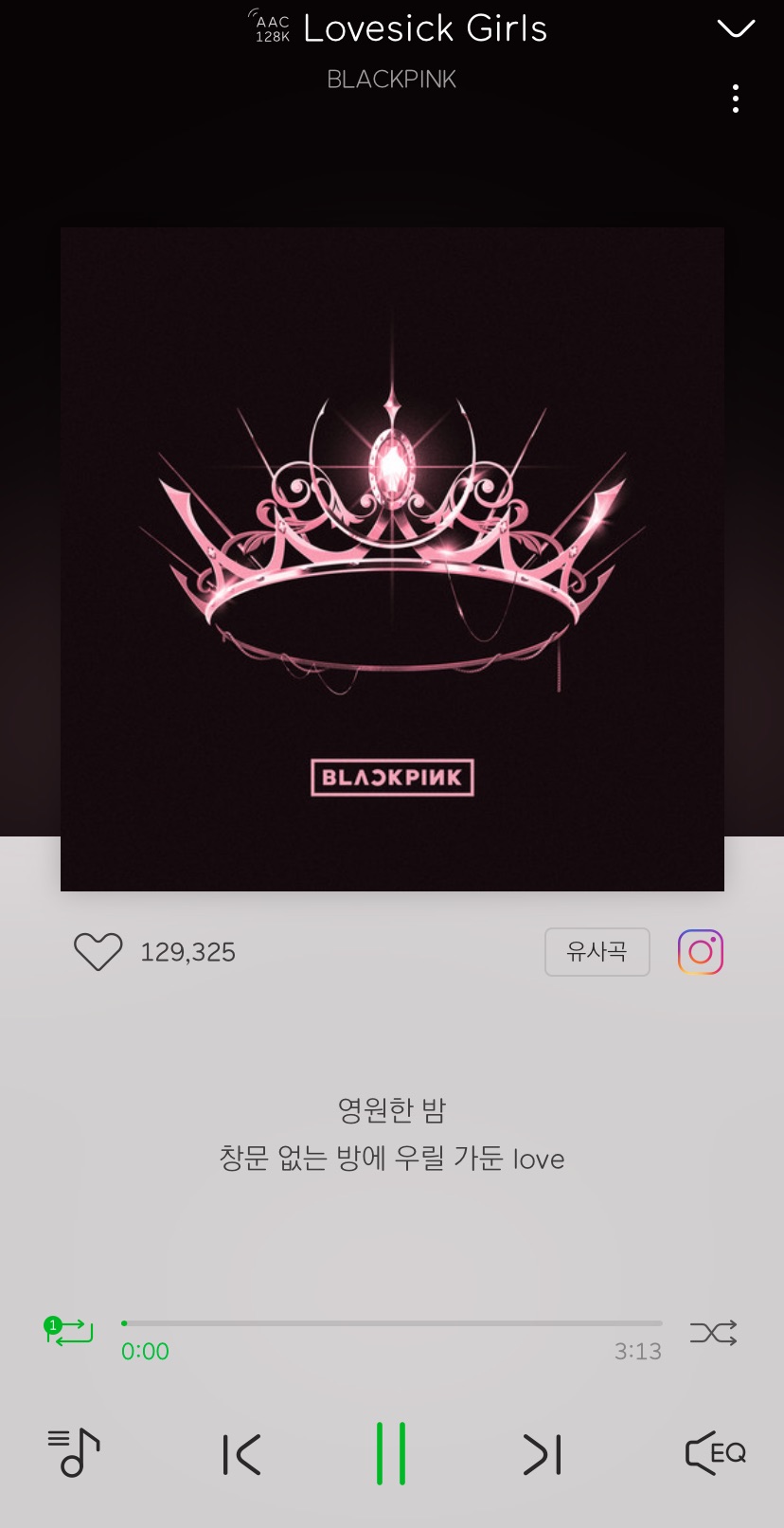
Task: Open the EQ sound settings
Action: click(716, 1453)
